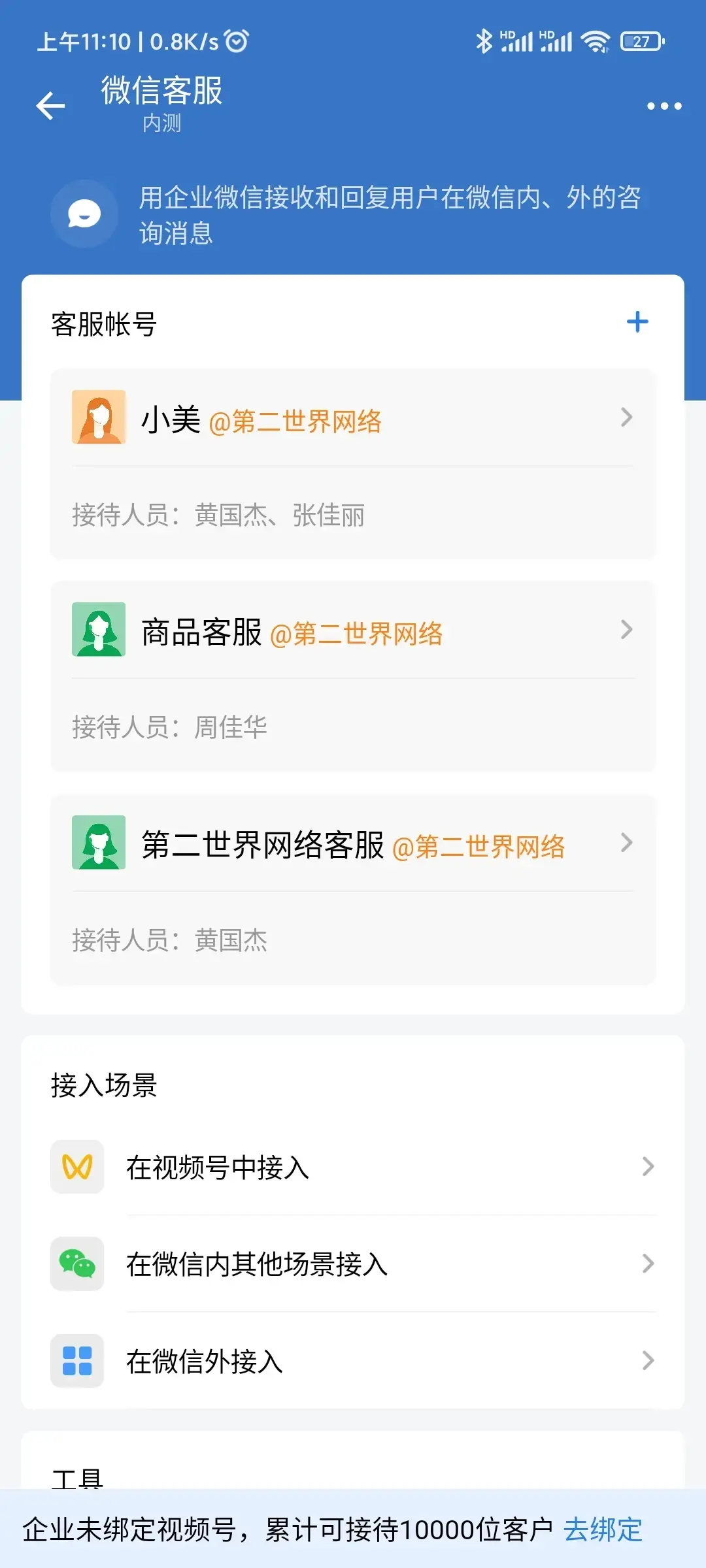This screenshot has width=706, height=1568.
Task: Choose 在微信外接入 option
Action: 353,1361
